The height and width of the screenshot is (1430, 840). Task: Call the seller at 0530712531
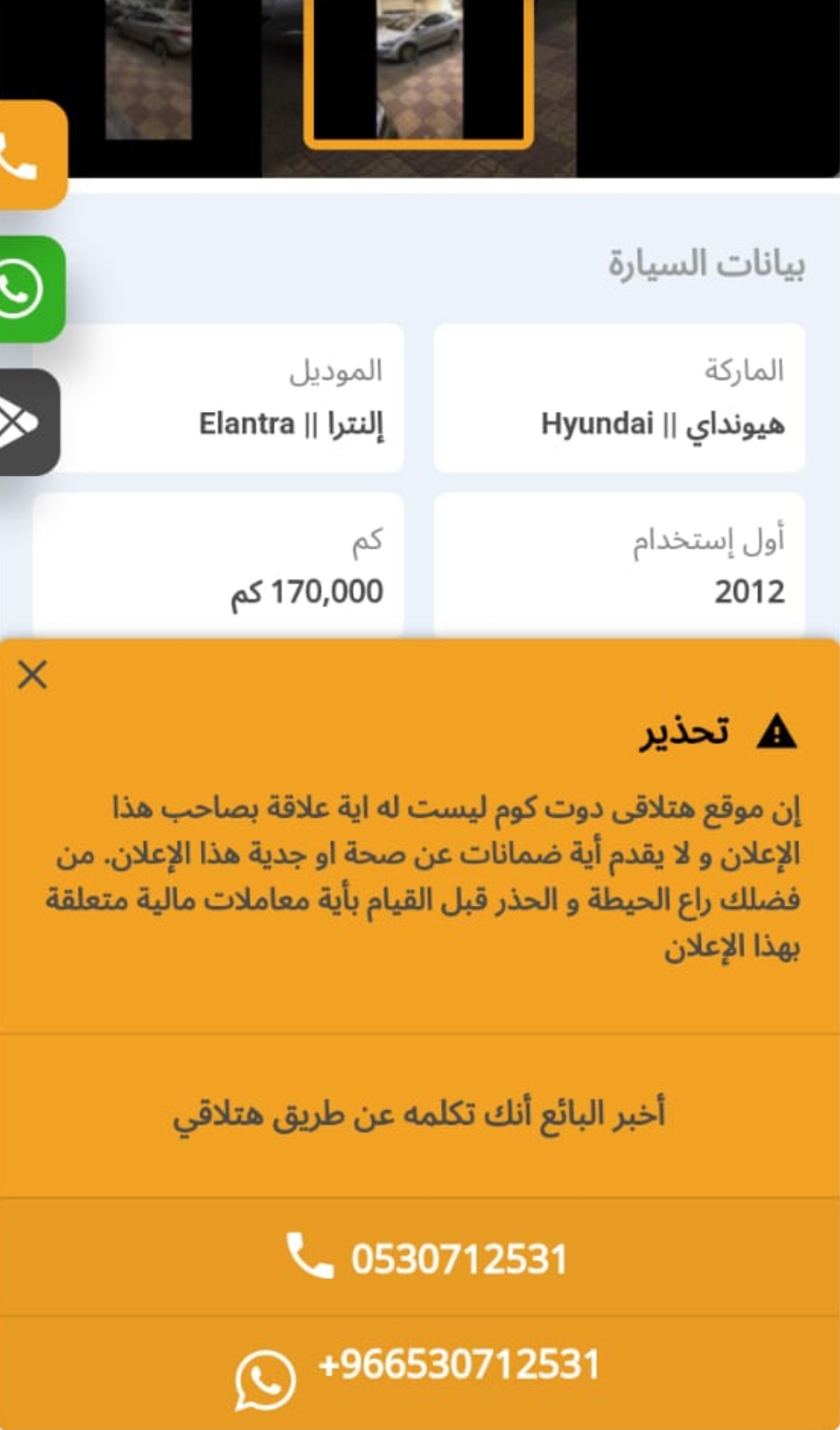[x=420, y=1257]
